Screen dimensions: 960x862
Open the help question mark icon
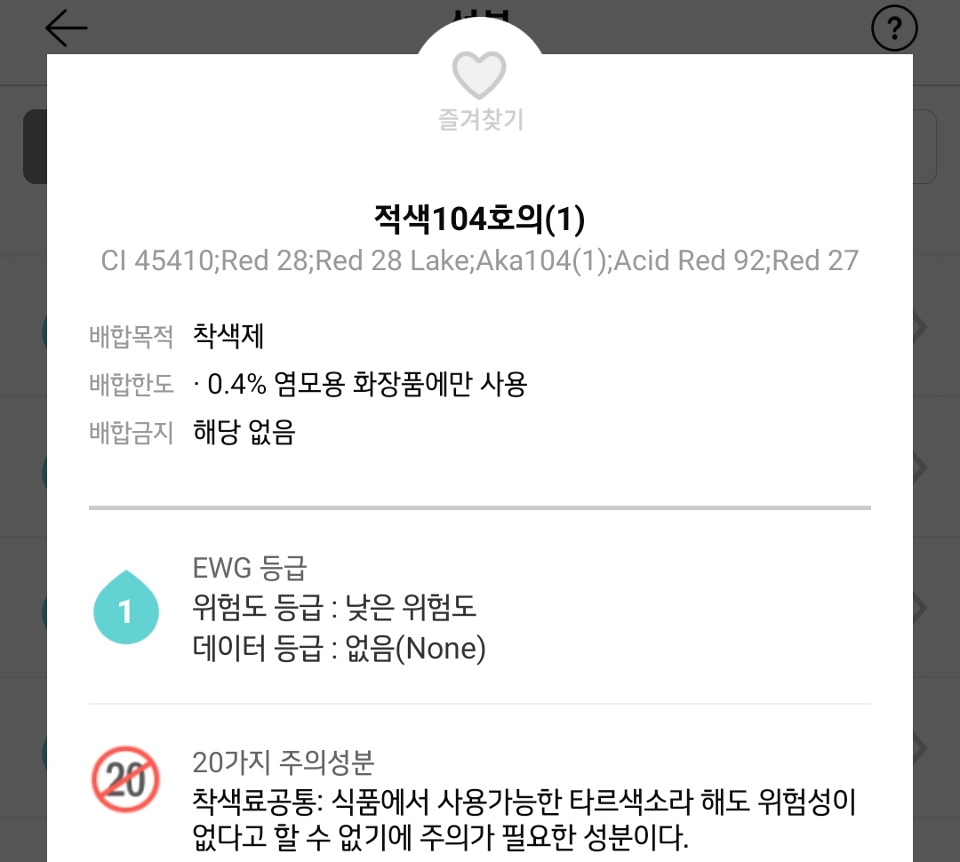(x=894, y=29)
